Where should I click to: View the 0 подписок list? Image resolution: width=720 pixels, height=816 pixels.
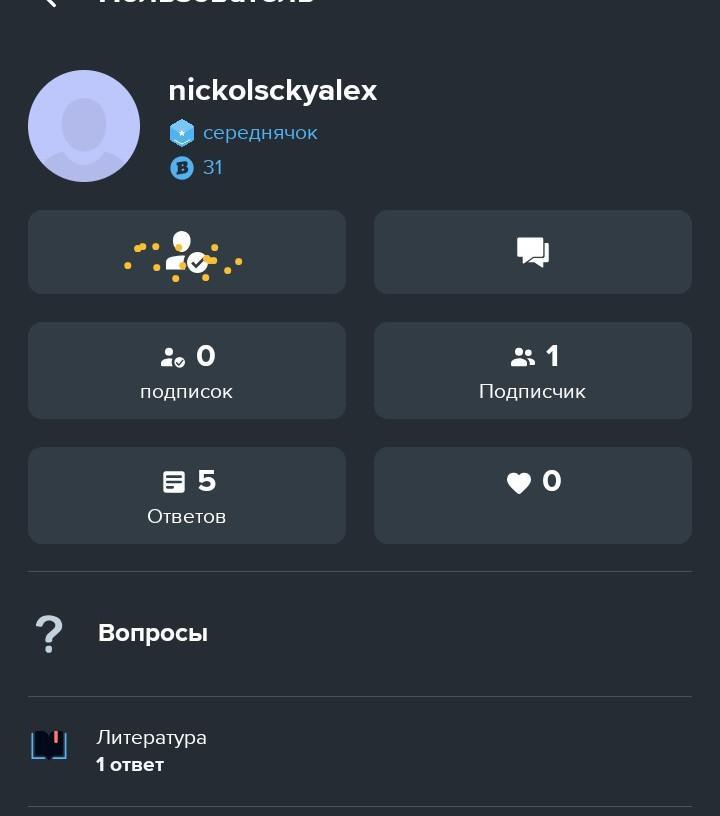pos(187,370)
